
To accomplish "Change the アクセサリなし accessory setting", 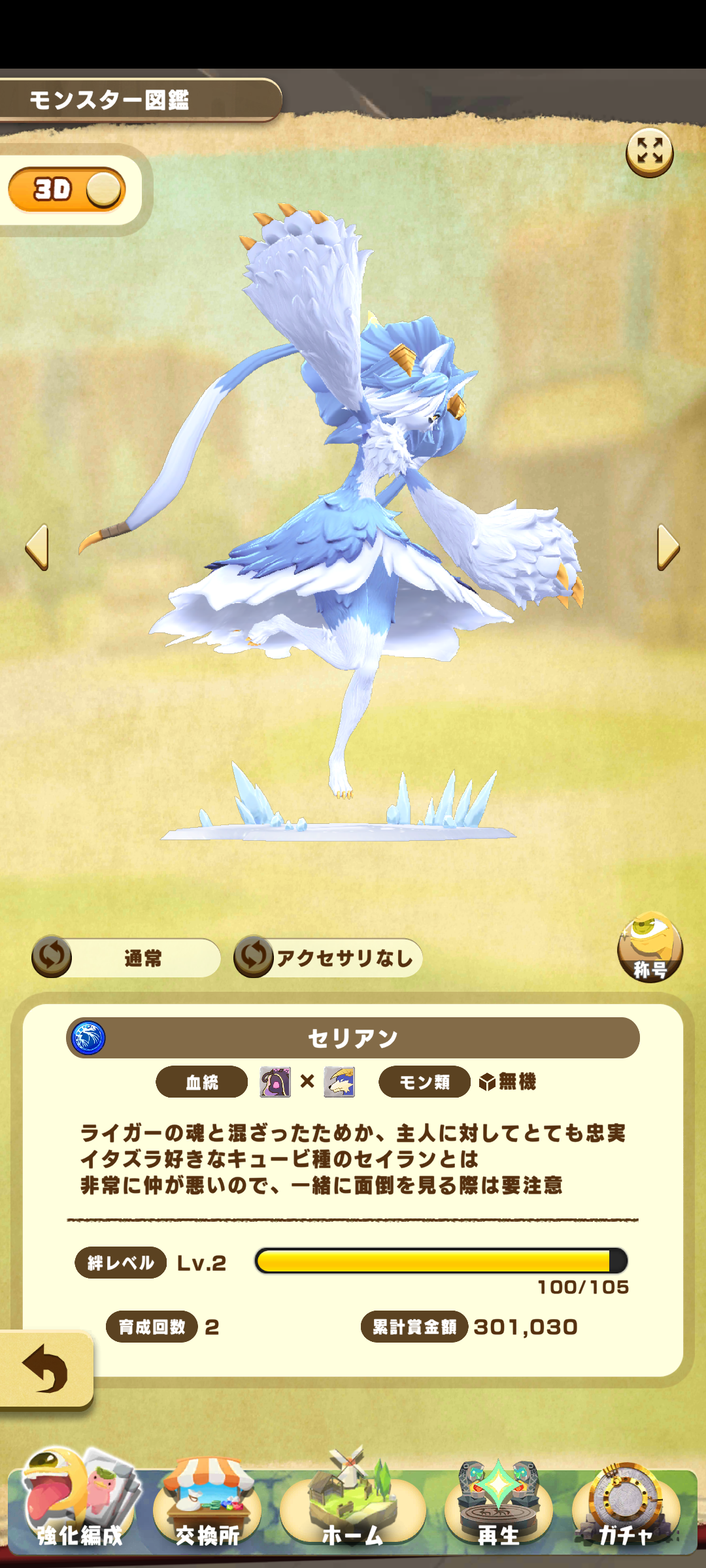I will 328,958.
